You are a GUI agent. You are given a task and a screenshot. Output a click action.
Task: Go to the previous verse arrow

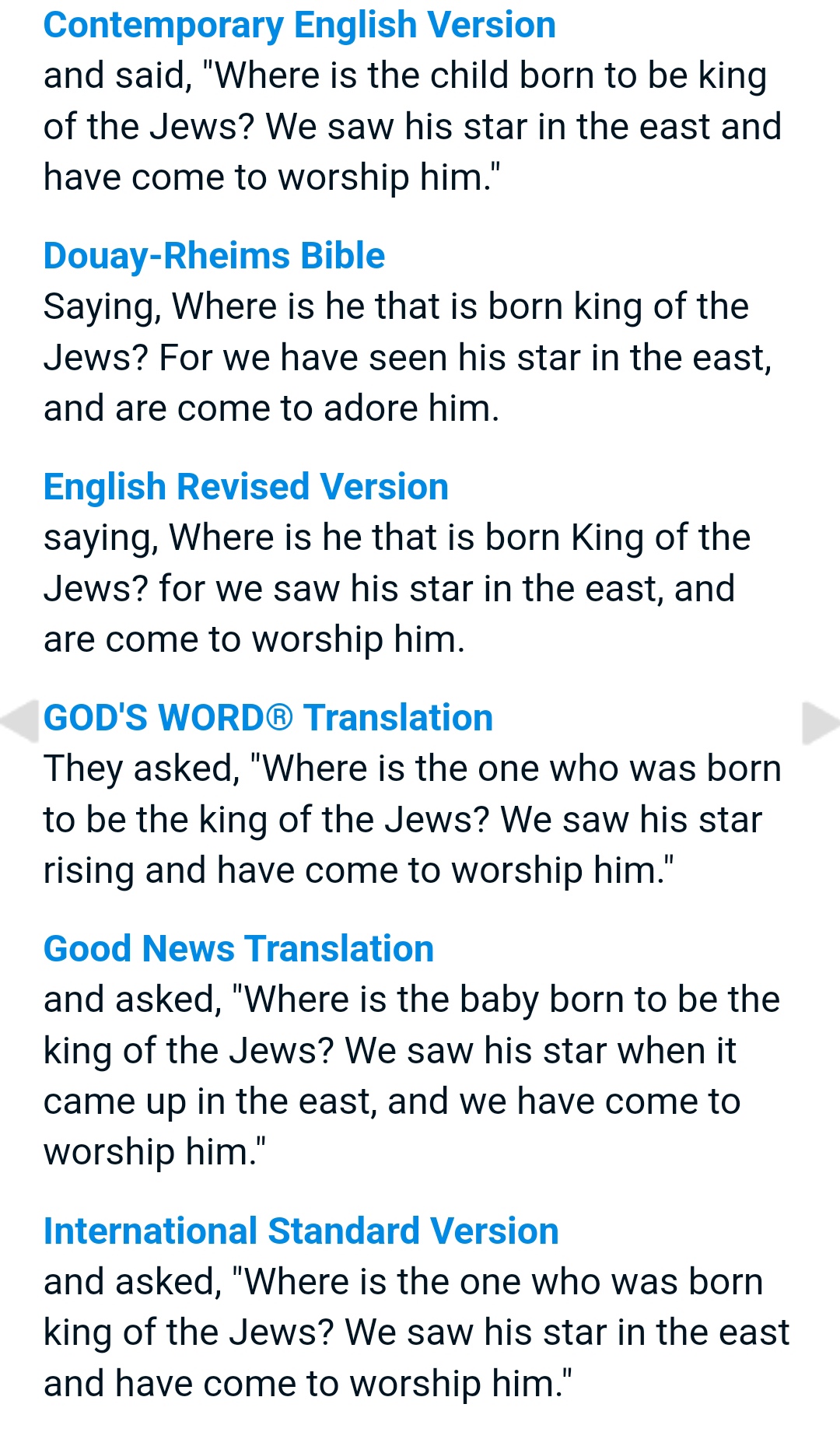coord(19,722)
